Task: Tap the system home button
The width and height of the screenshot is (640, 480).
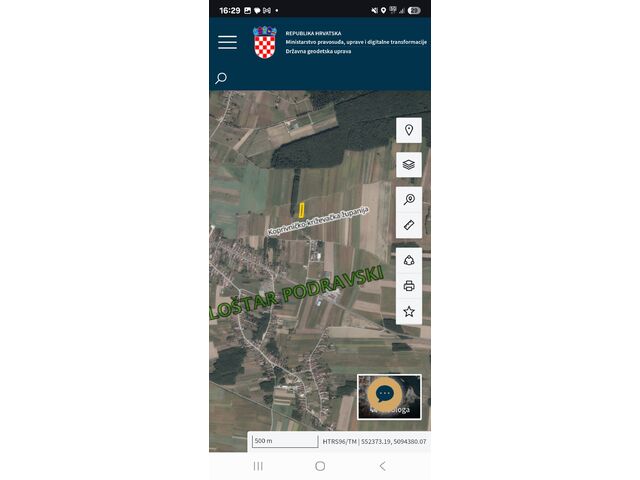Action: tap(320, 466)
